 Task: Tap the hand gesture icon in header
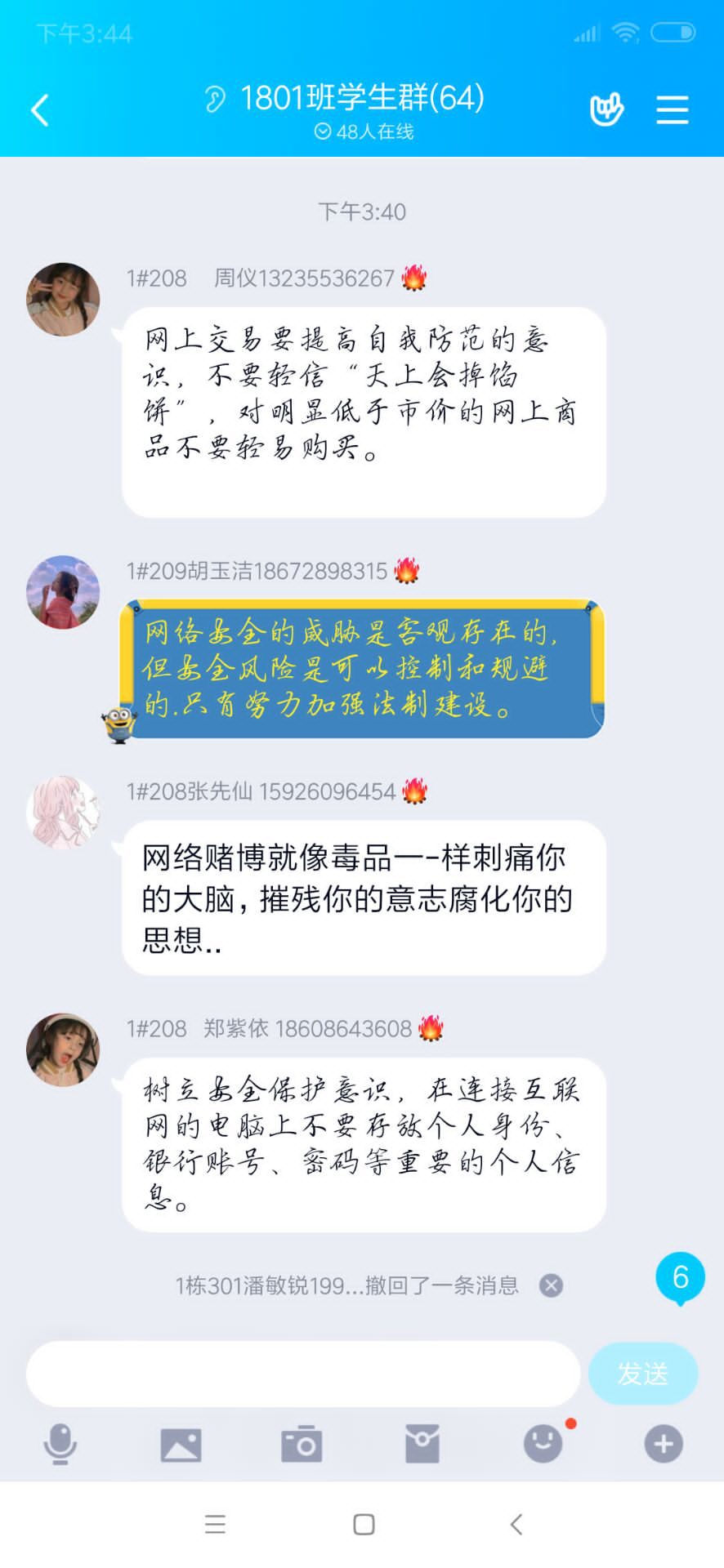(x=606, y=109)
